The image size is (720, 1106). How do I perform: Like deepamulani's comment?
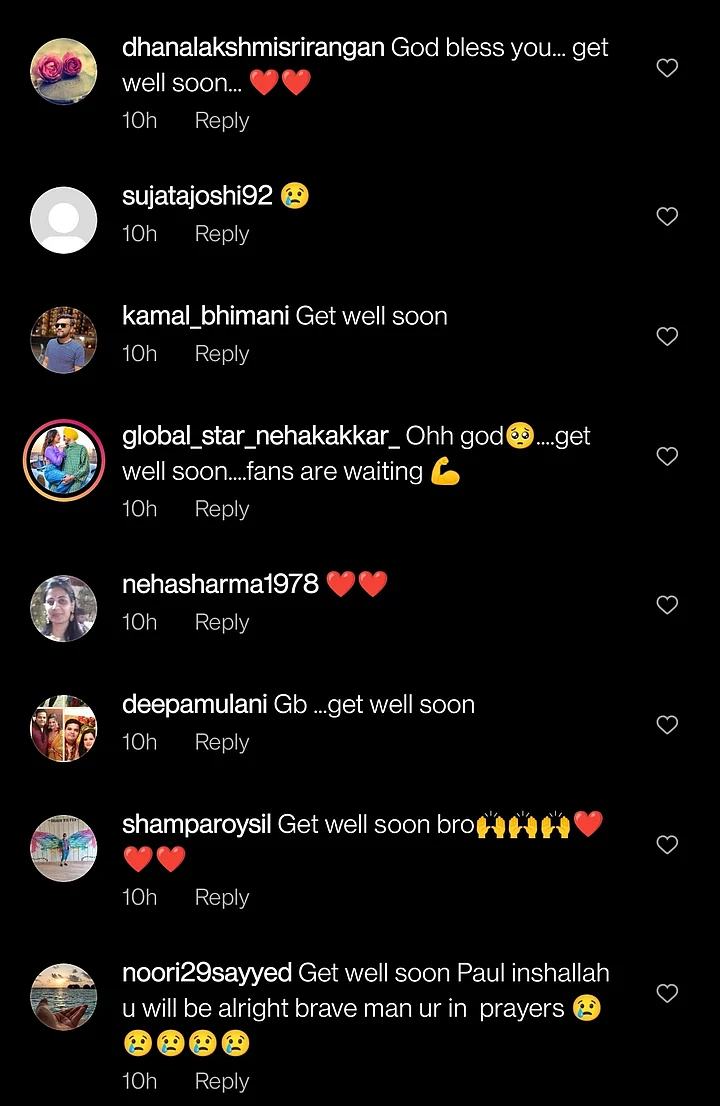pos(667,725)
